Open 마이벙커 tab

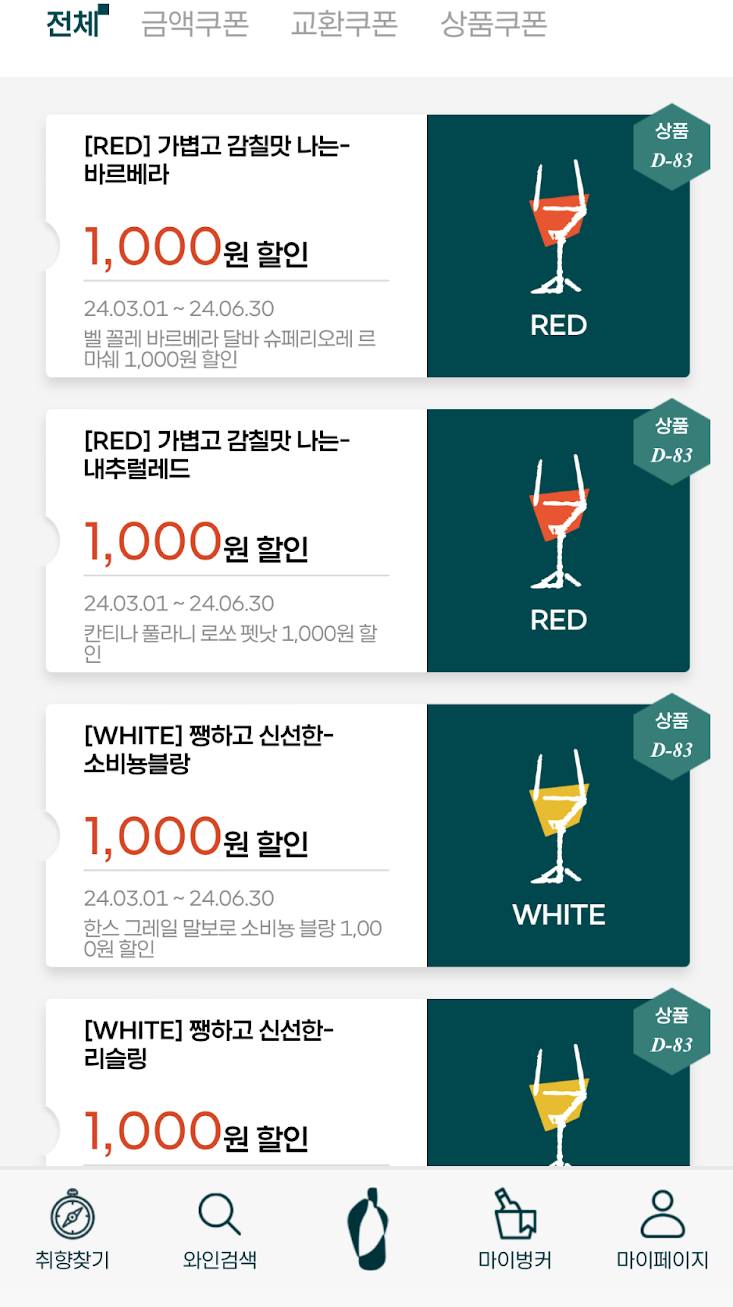coord(515,1230)
